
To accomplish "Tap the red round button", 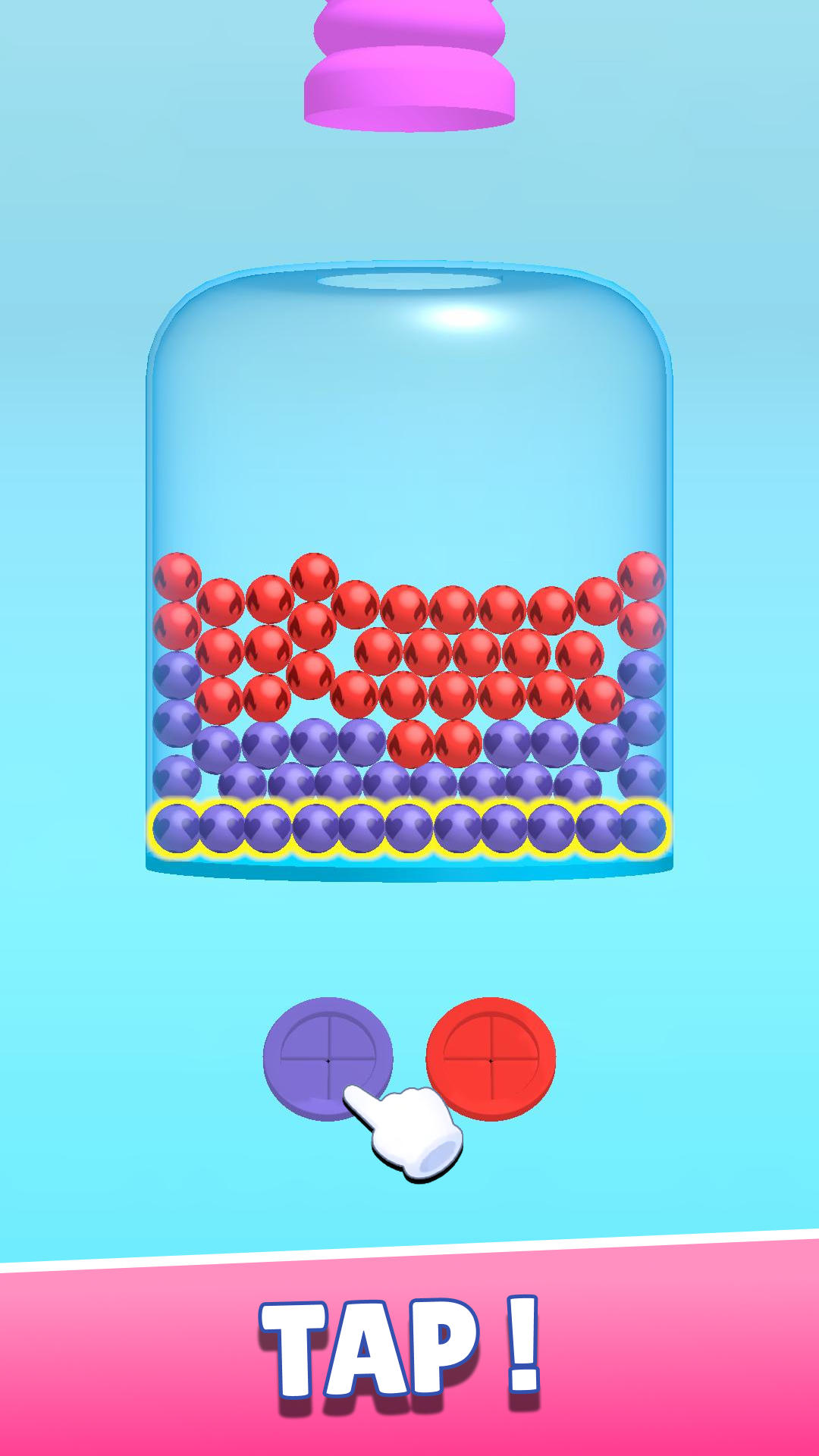I will click(x=491, y=1058).
